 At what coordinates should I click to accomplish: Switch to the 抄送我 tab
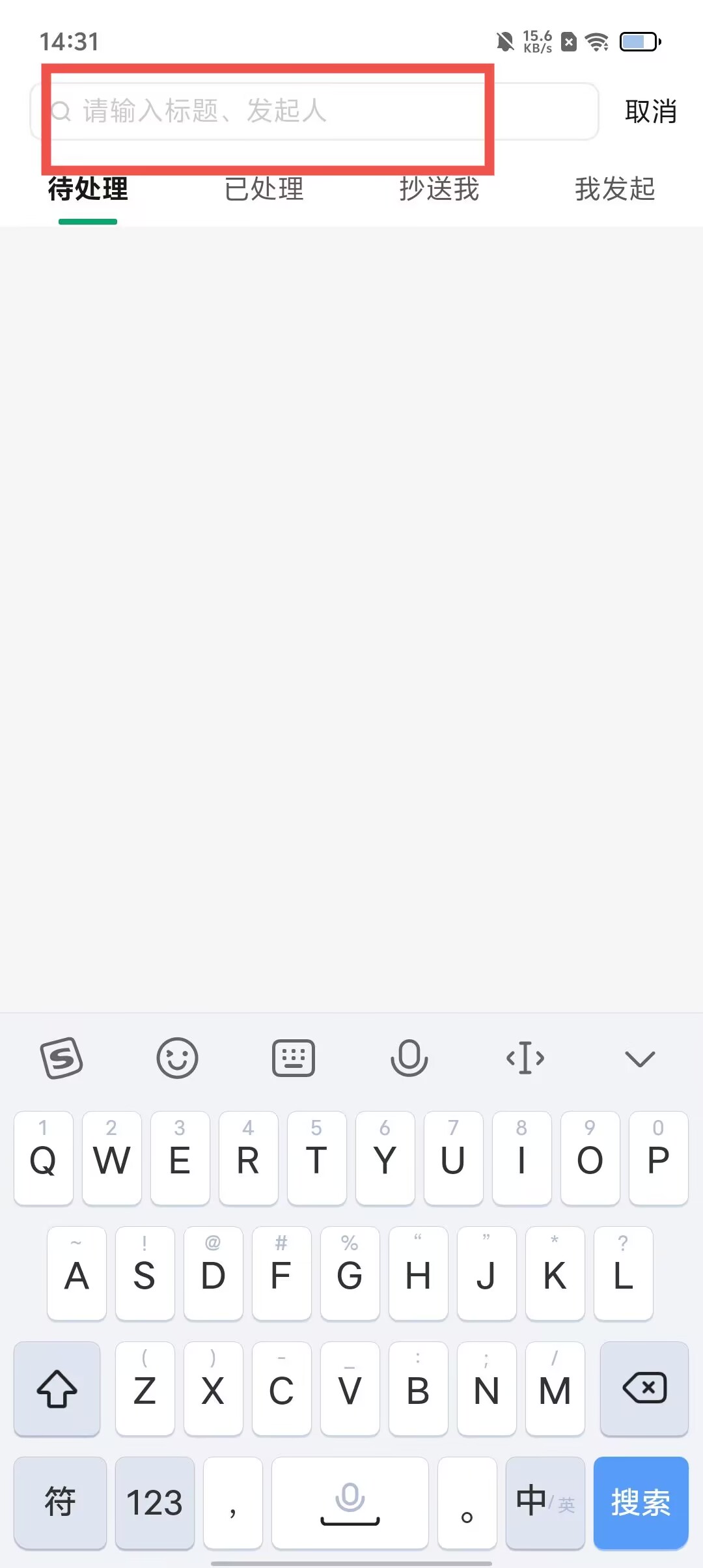(439, 189)
